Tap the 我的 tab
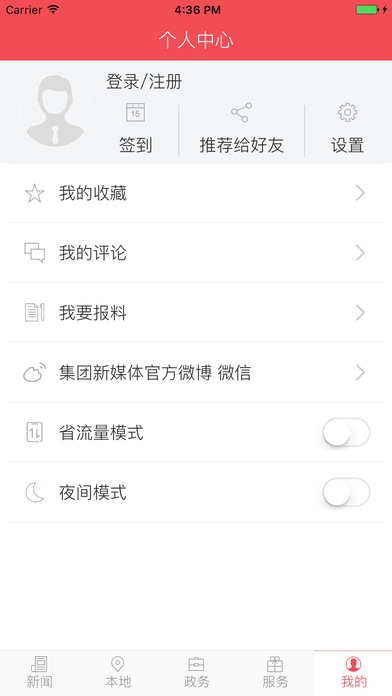 353,673
